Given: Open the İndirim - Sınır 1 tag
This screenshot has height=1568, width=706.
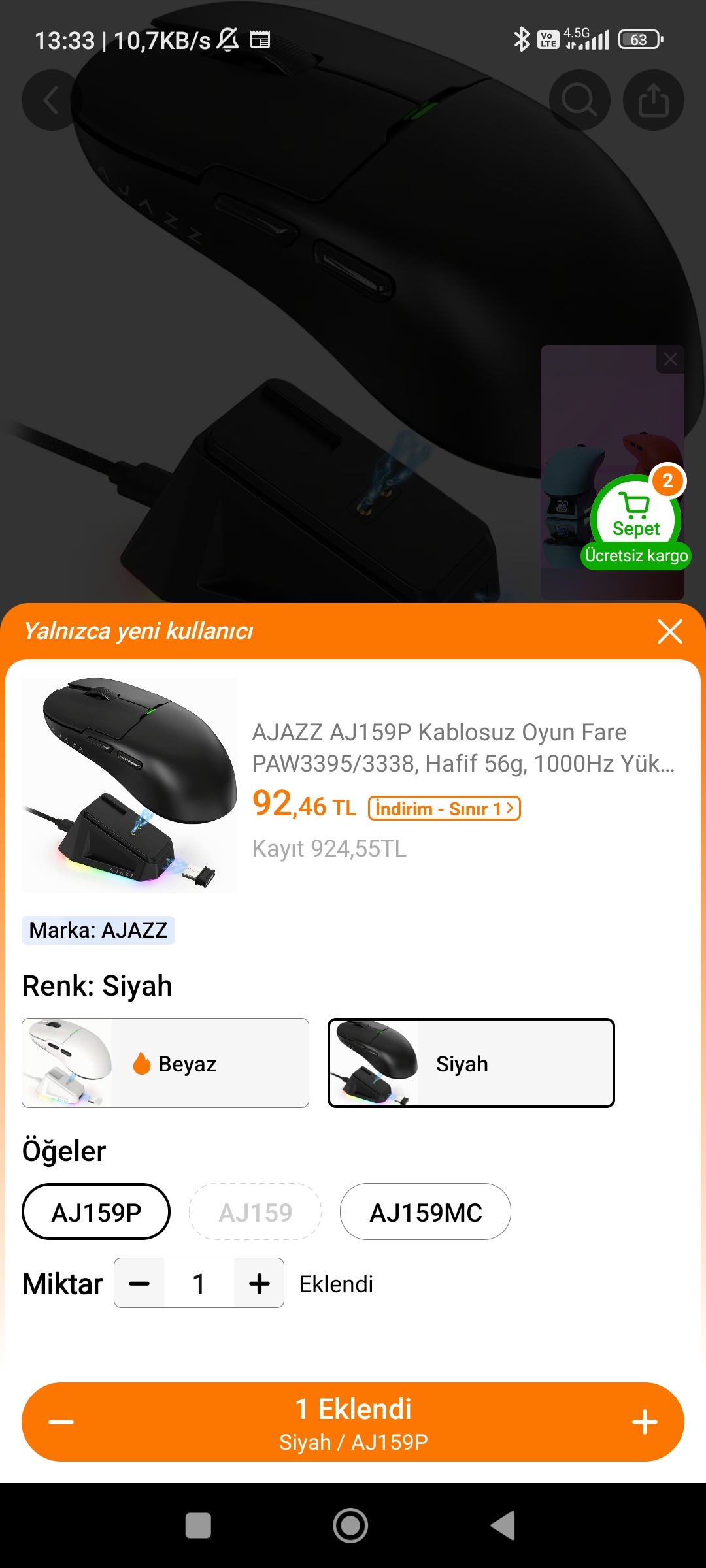Looking at the screenshot, I should coord(445,808).
